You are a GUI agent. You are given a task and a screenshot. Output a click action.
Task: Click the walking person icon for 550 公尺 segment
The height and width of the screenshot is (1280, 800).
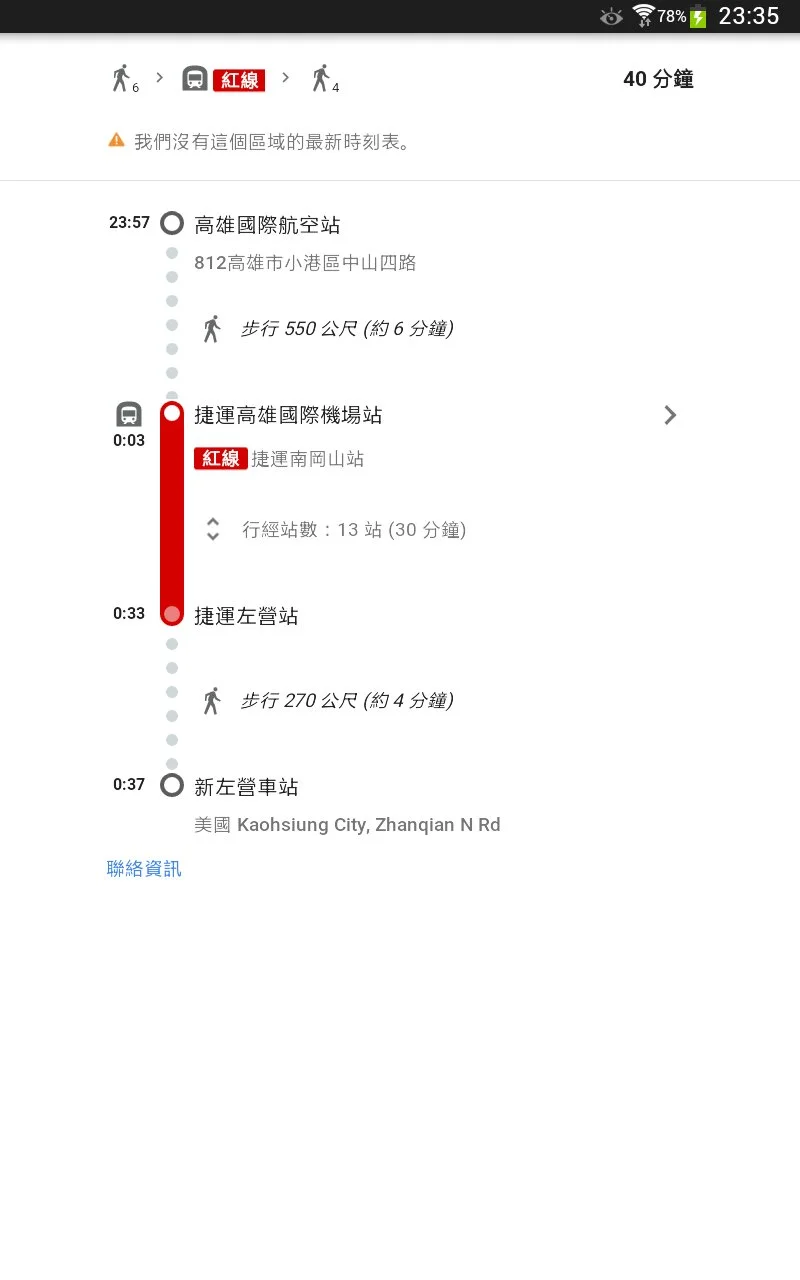click(x=211, y=327)
